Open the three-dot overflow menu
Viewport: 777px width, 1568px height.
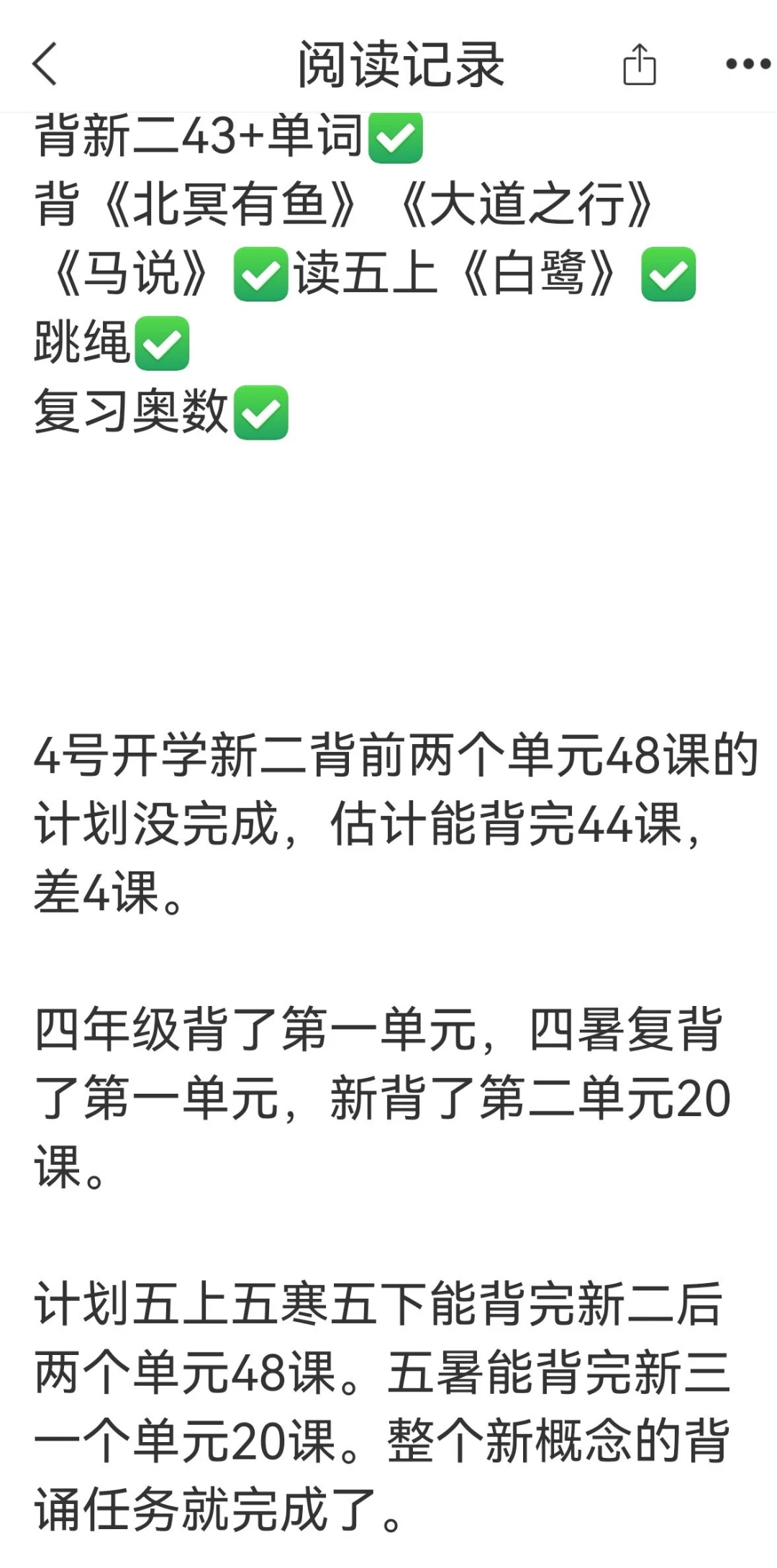click(x=748, y=64)
